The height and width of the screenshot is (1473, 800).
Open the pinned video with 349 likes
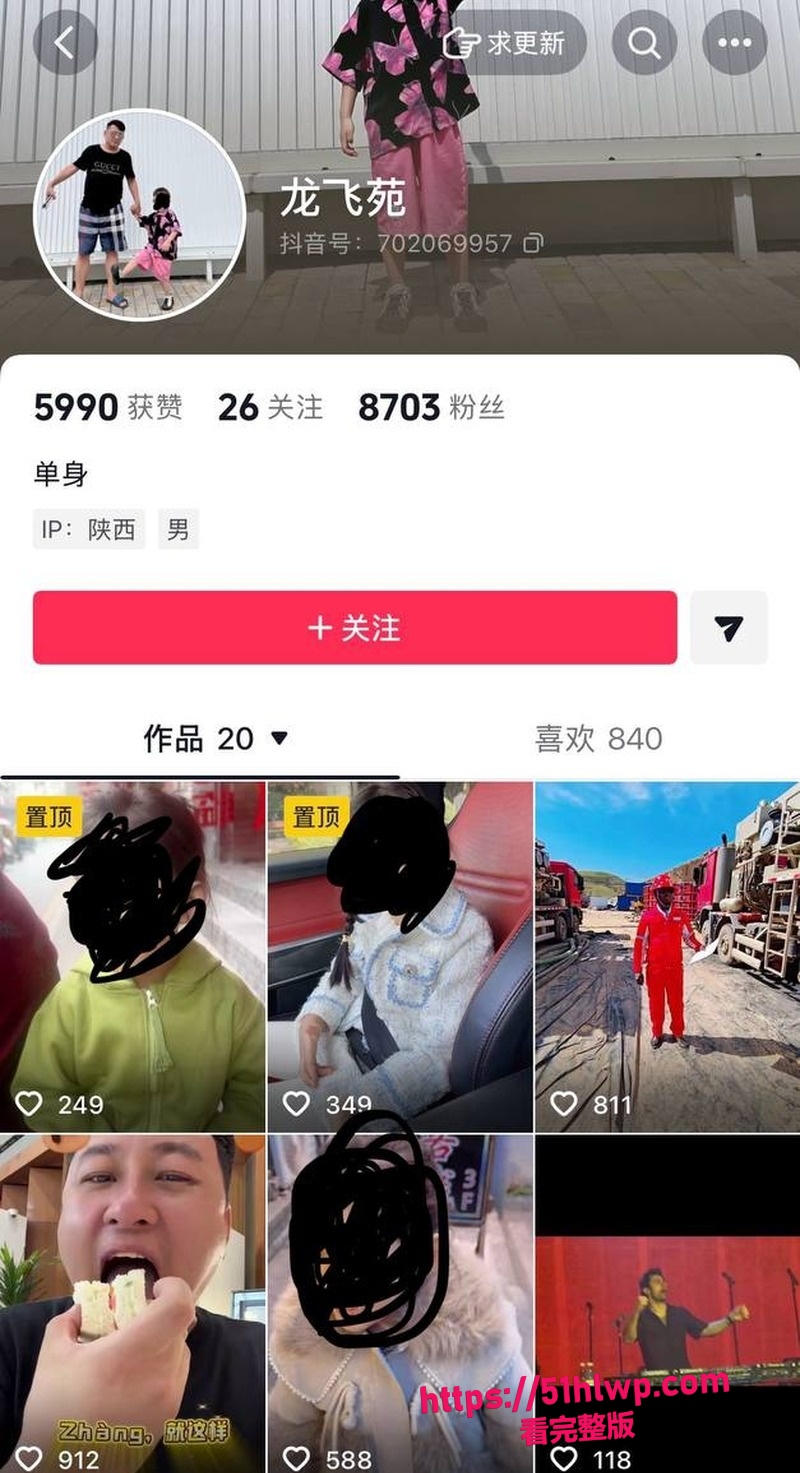click(x=400, y=957)
